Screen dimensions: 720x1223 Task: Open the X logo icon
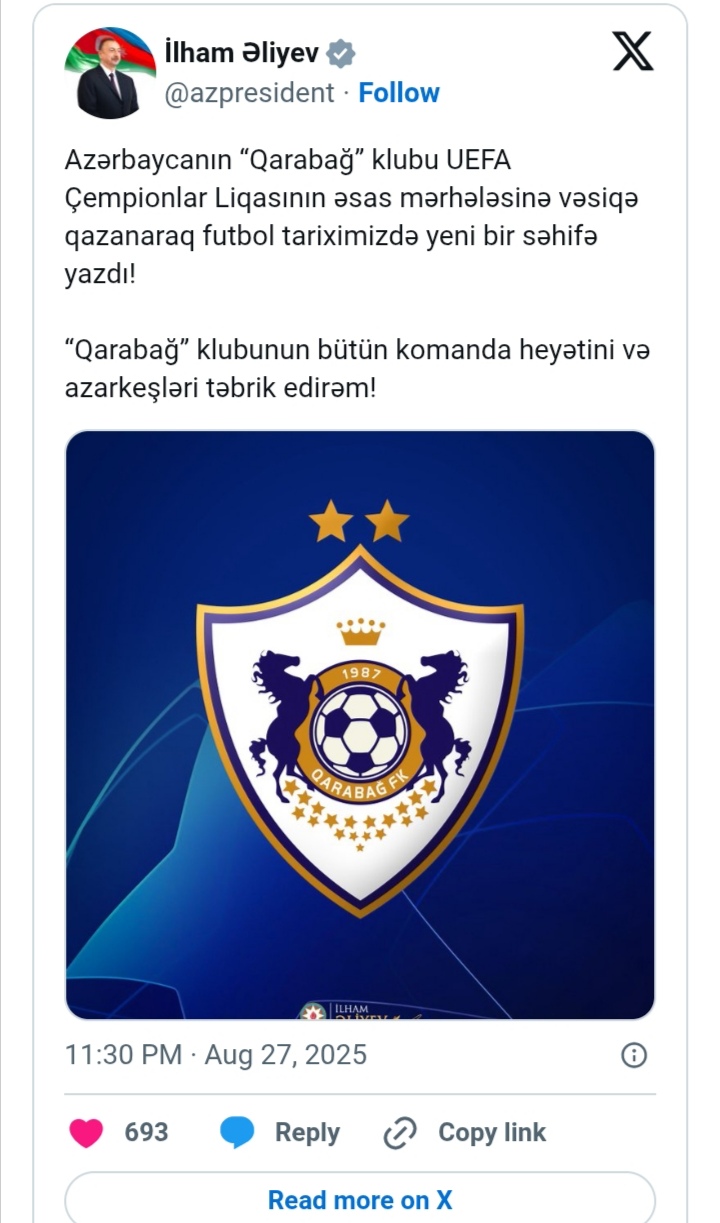[x=632, y=51]
